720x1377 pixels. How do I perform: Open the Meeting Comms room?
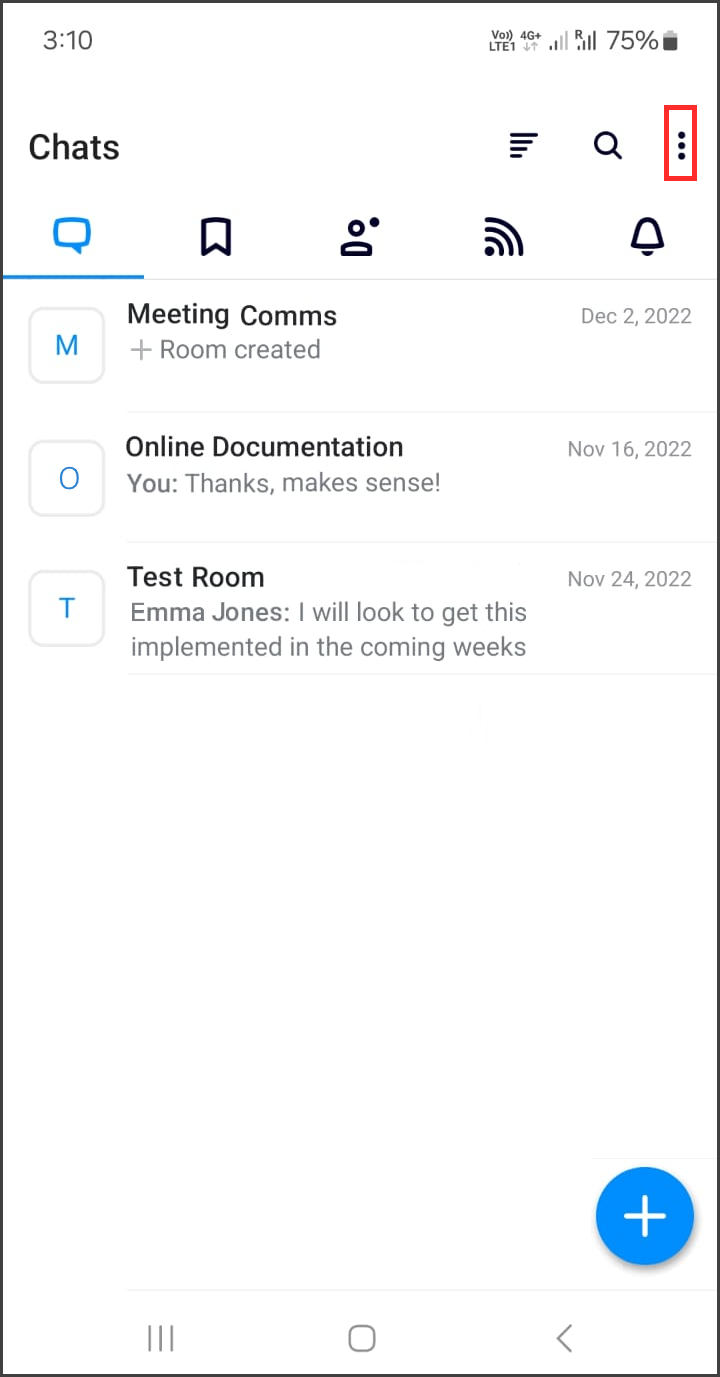(360, 345)
